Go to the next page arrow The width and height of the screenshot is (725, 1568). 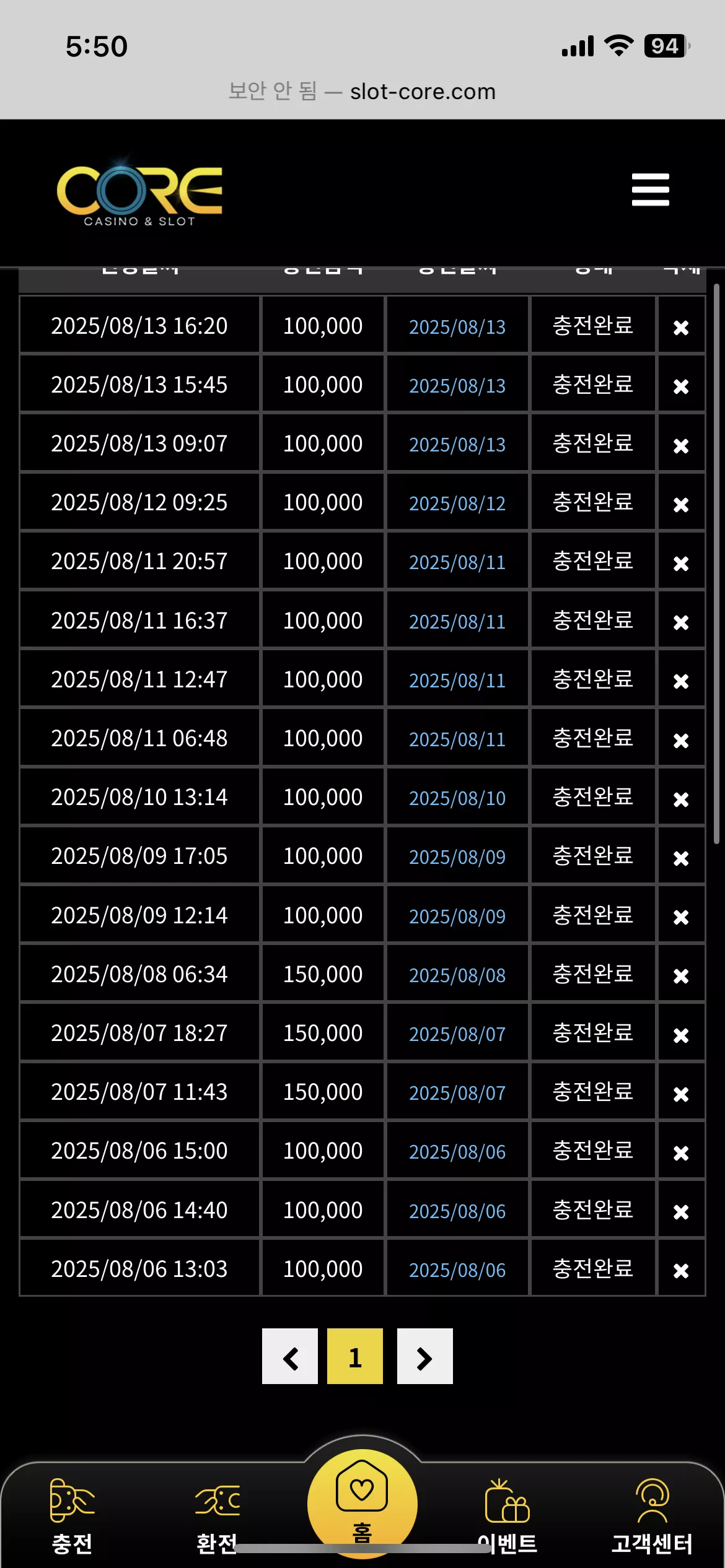click(x=425, y=1356)
